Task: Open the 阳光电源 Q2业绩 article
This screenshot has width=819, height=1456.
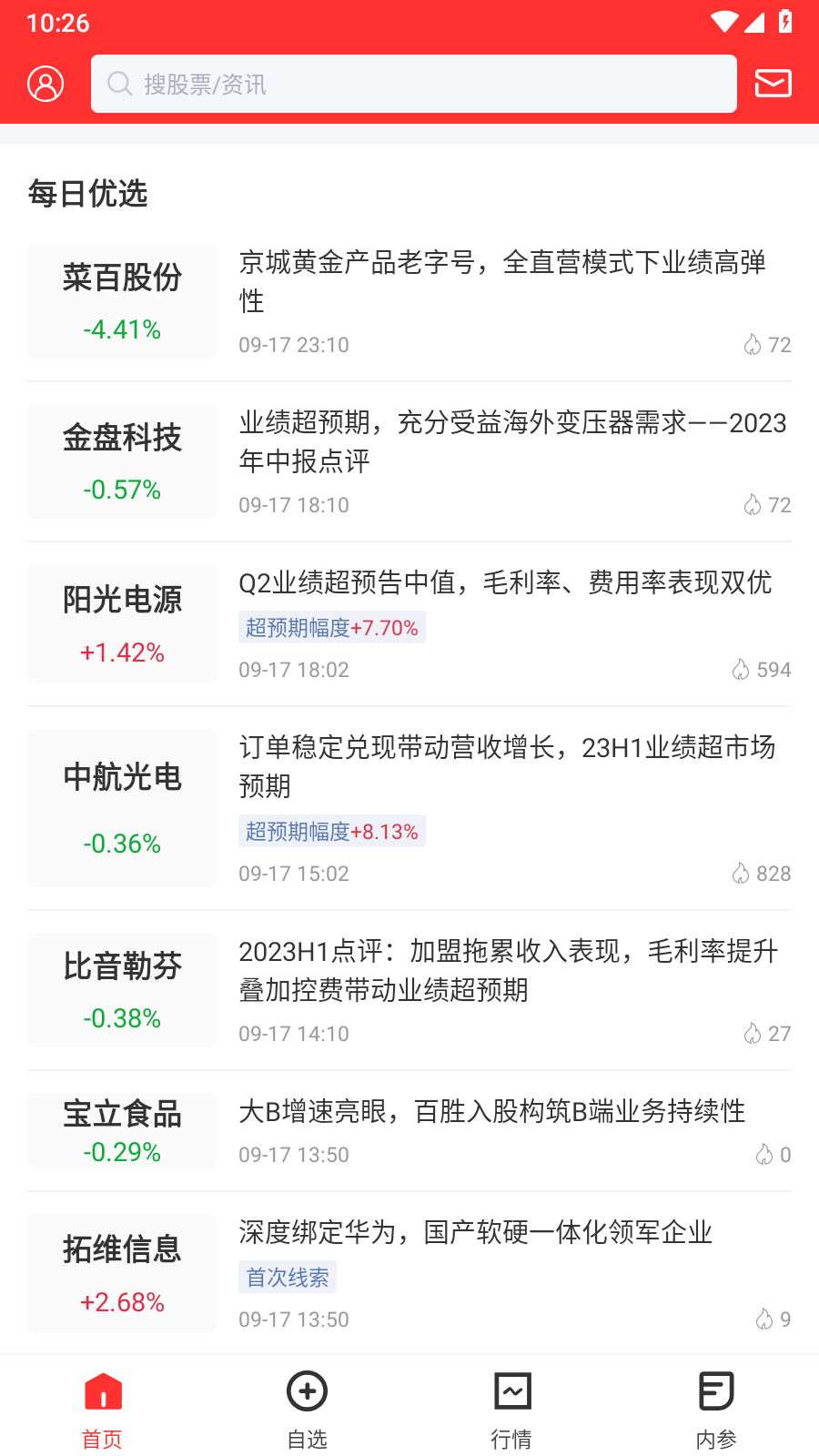Action: (505, 583)
